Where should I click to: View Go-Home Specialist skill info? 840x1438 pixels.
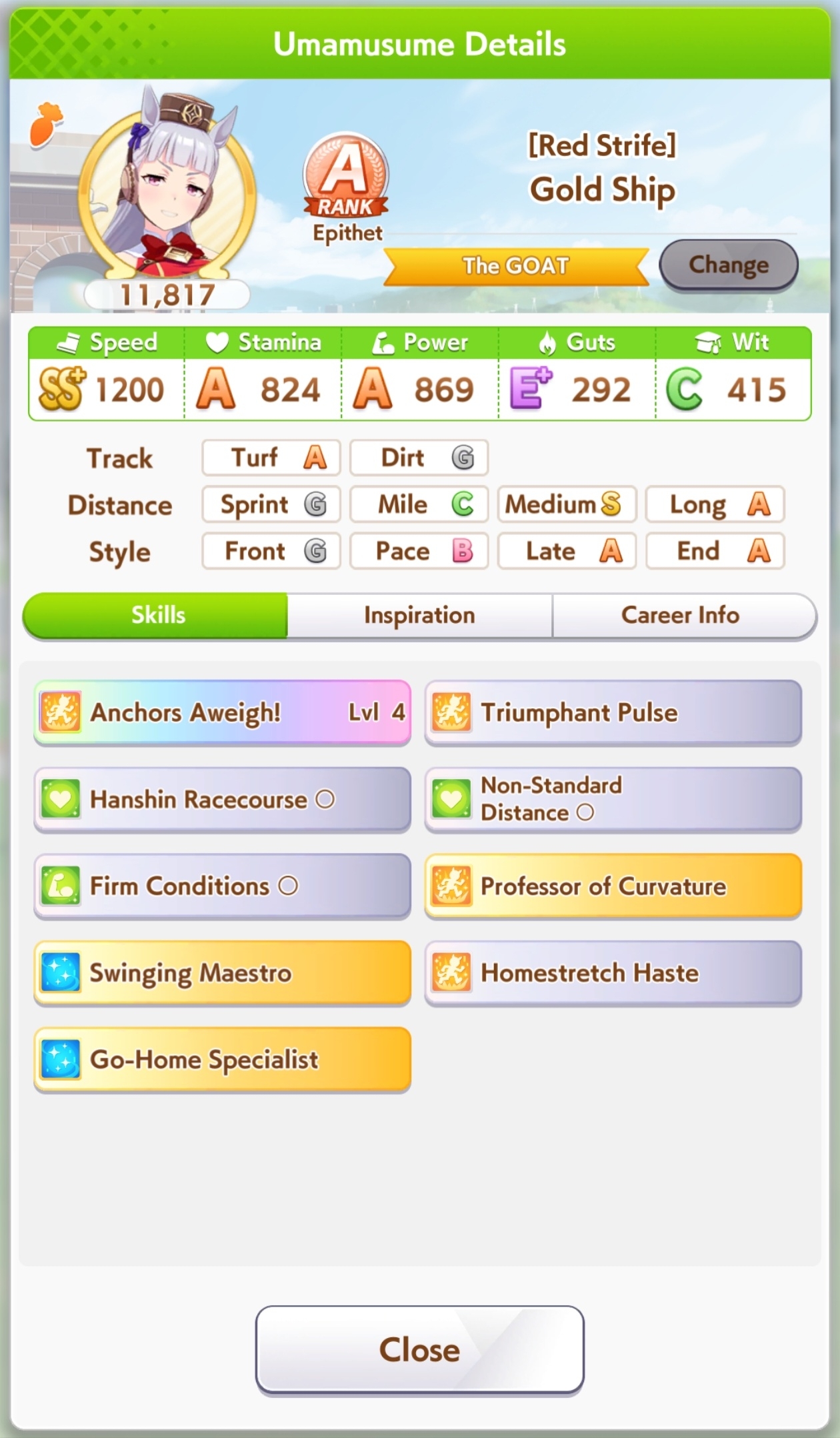[222, 1059]
